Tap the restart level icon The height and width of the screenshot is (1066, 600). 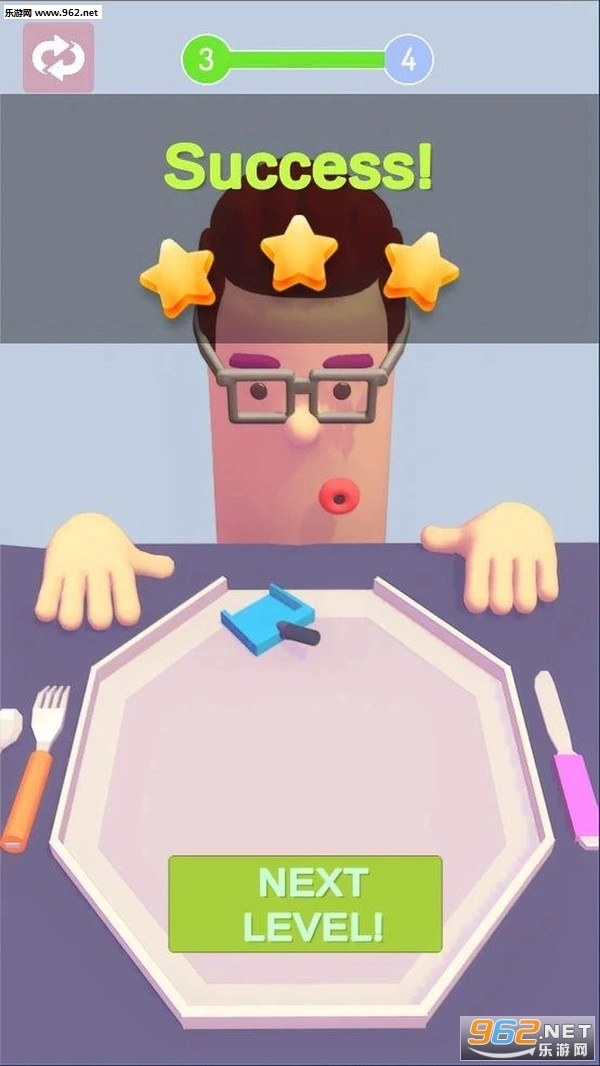(x=58, y=58)
